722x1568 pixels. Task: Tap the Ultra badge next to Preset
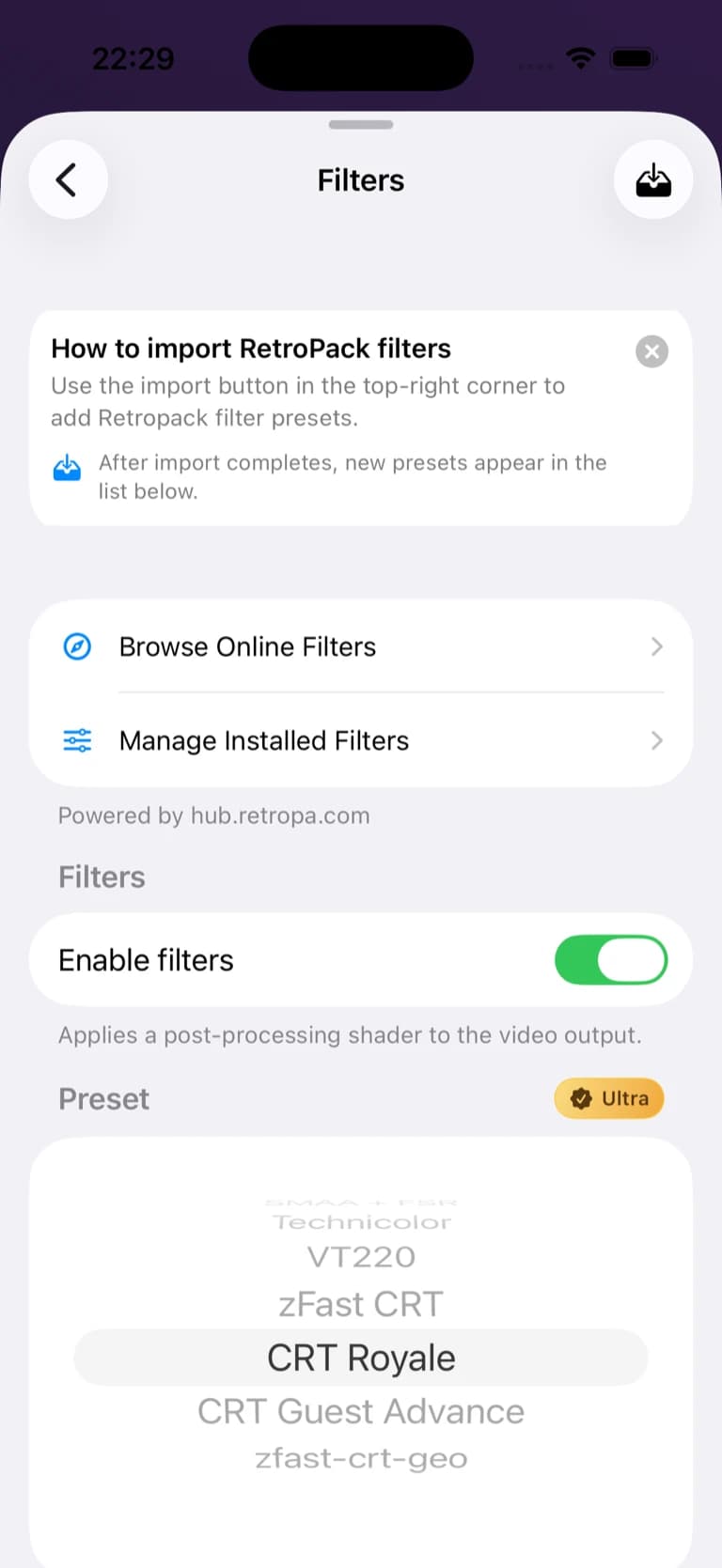point(609,1098)
